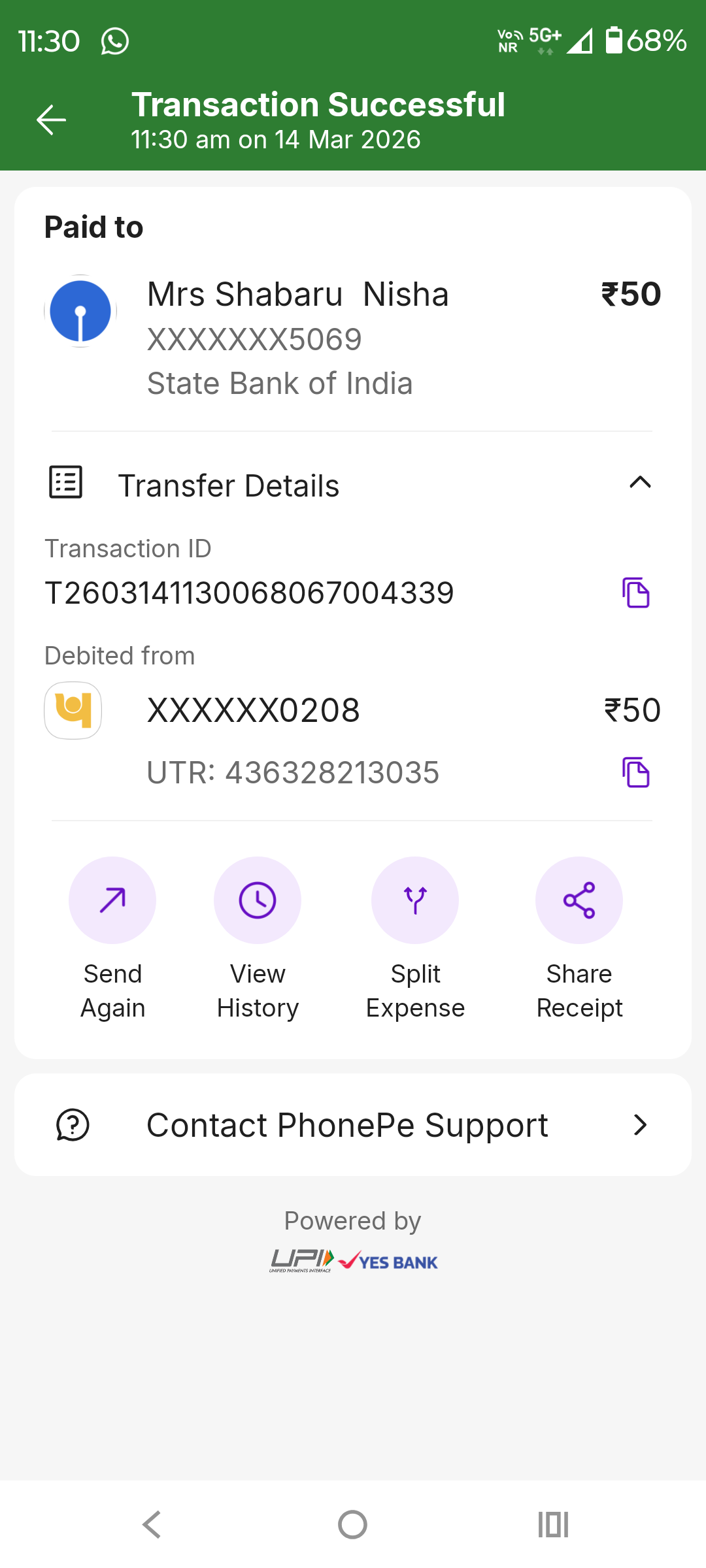Open Contact PhonePe Support
Viewport: 706px width, 1568px height.
[x=353, y=1125]
